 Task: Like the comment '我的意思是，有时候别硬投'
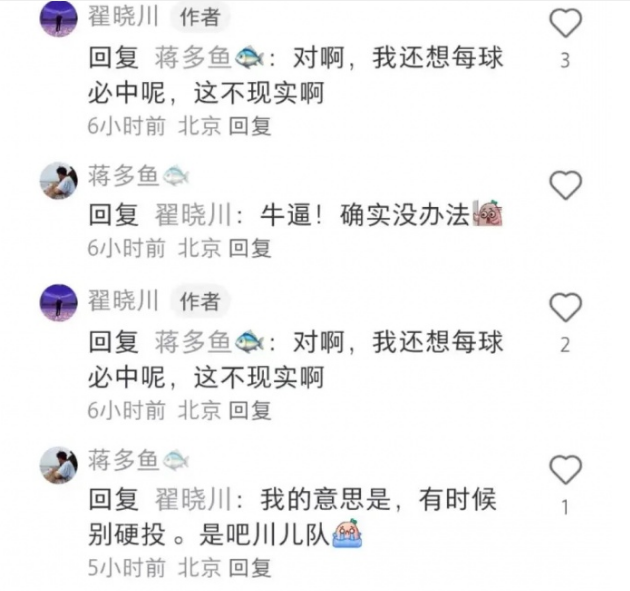[566, 469]
